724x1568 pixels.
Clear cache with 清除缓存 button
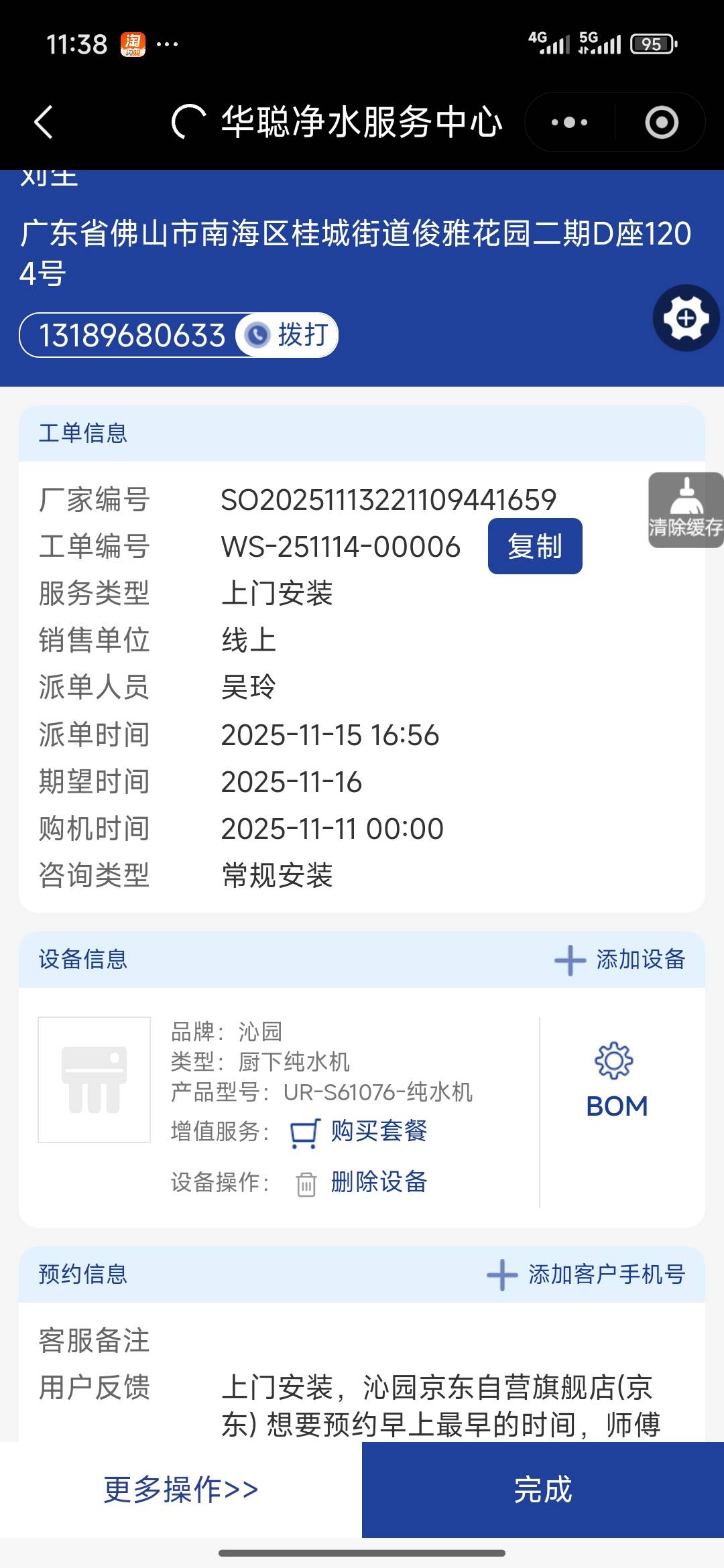[685, 511]
